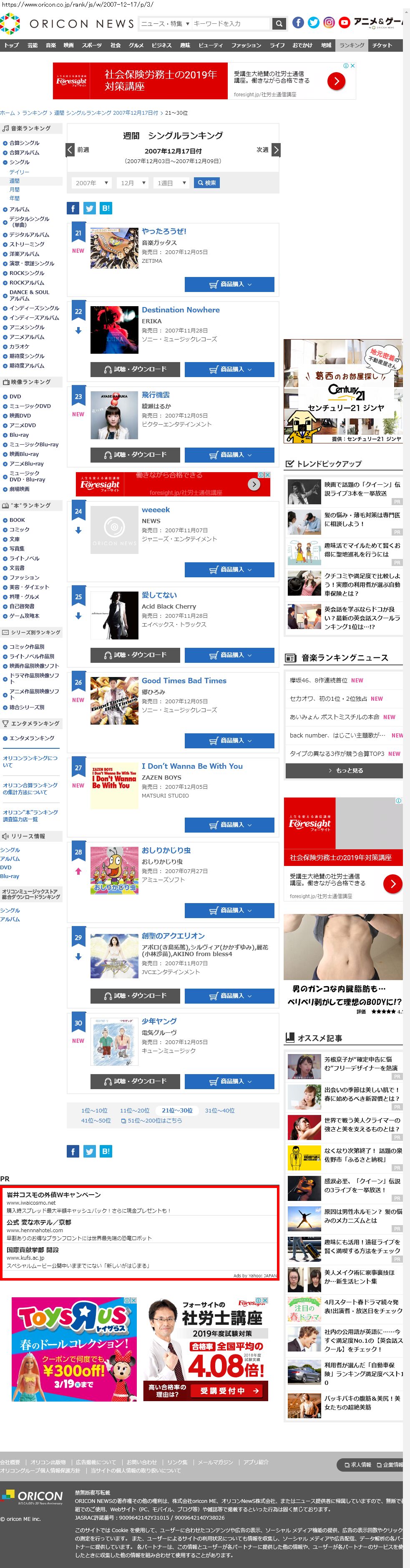
Task: Go to the 1位〜10位 ranking page
Action: [94, 1110]
